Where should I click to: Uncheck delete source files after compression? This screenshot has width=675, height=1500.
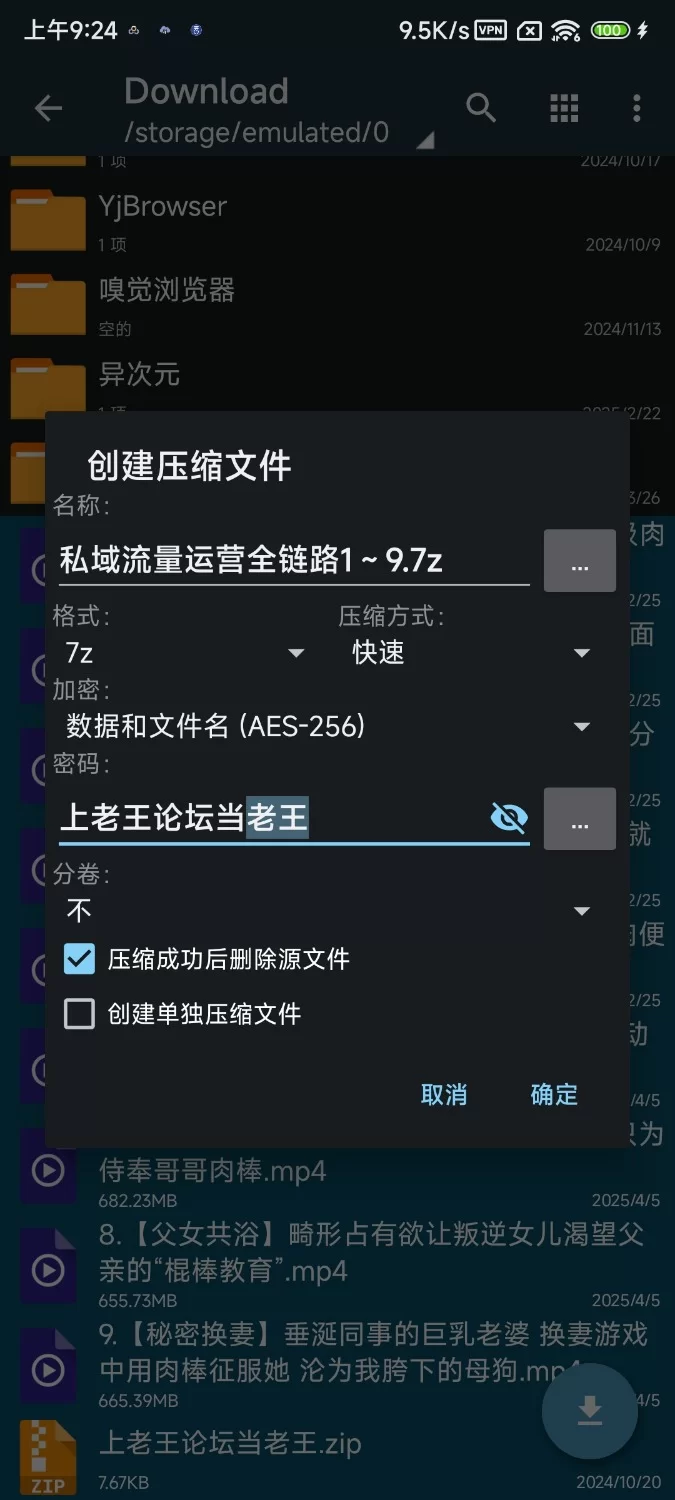(79, 959)
